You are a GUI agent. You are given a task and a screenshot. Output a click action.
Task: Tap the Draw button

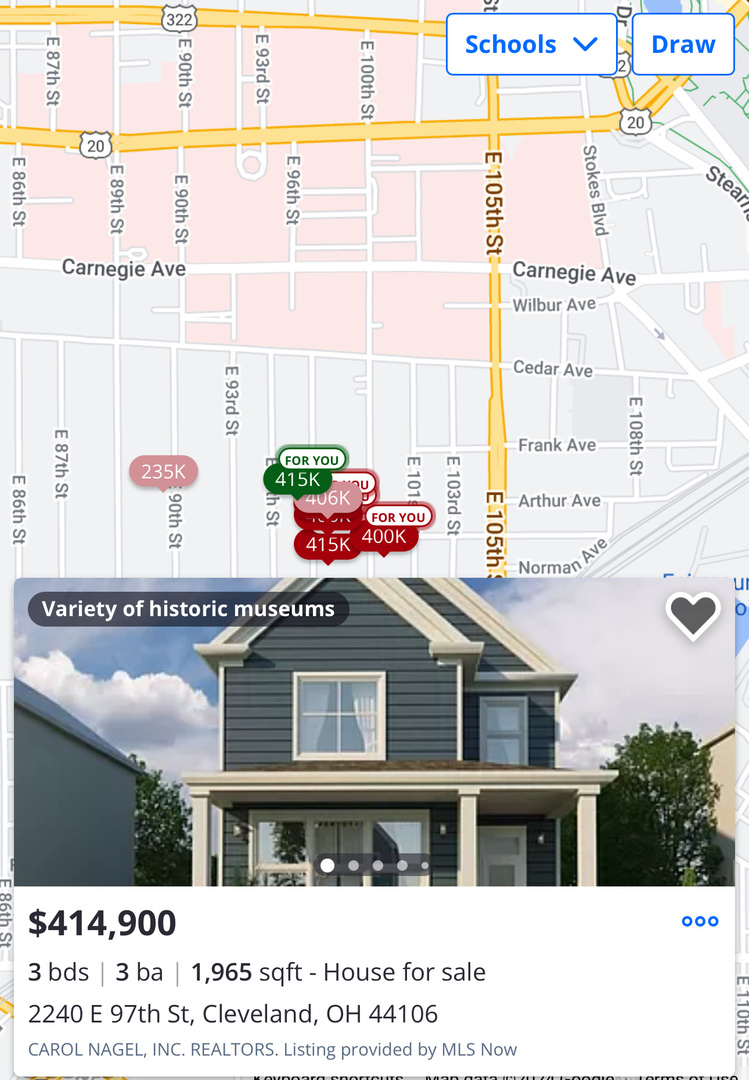pos(683,44)
